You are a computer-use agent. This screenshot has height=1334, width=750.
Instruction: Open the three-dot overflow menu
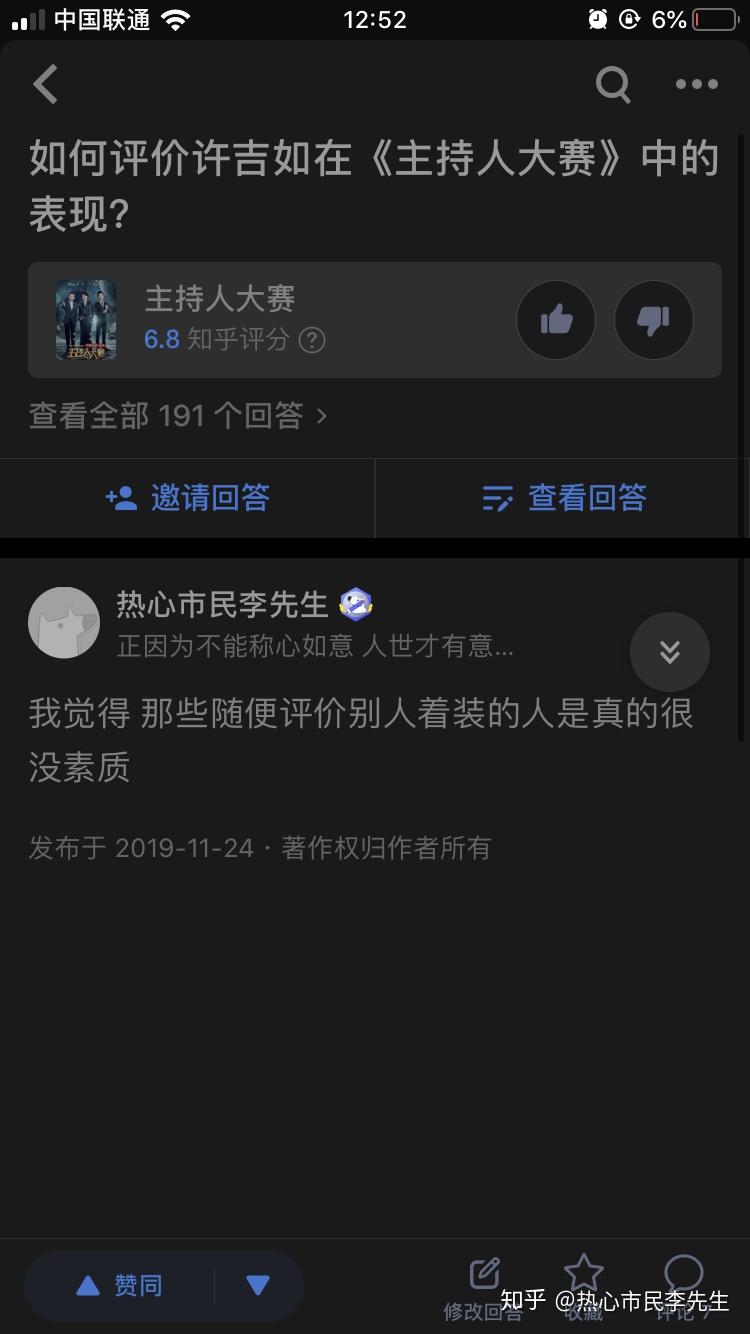pos(696,85)
